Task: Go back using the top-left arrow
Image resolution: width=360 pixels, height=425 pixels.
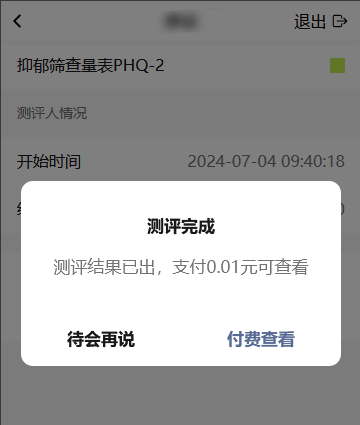Action: [x=17, y=21]
